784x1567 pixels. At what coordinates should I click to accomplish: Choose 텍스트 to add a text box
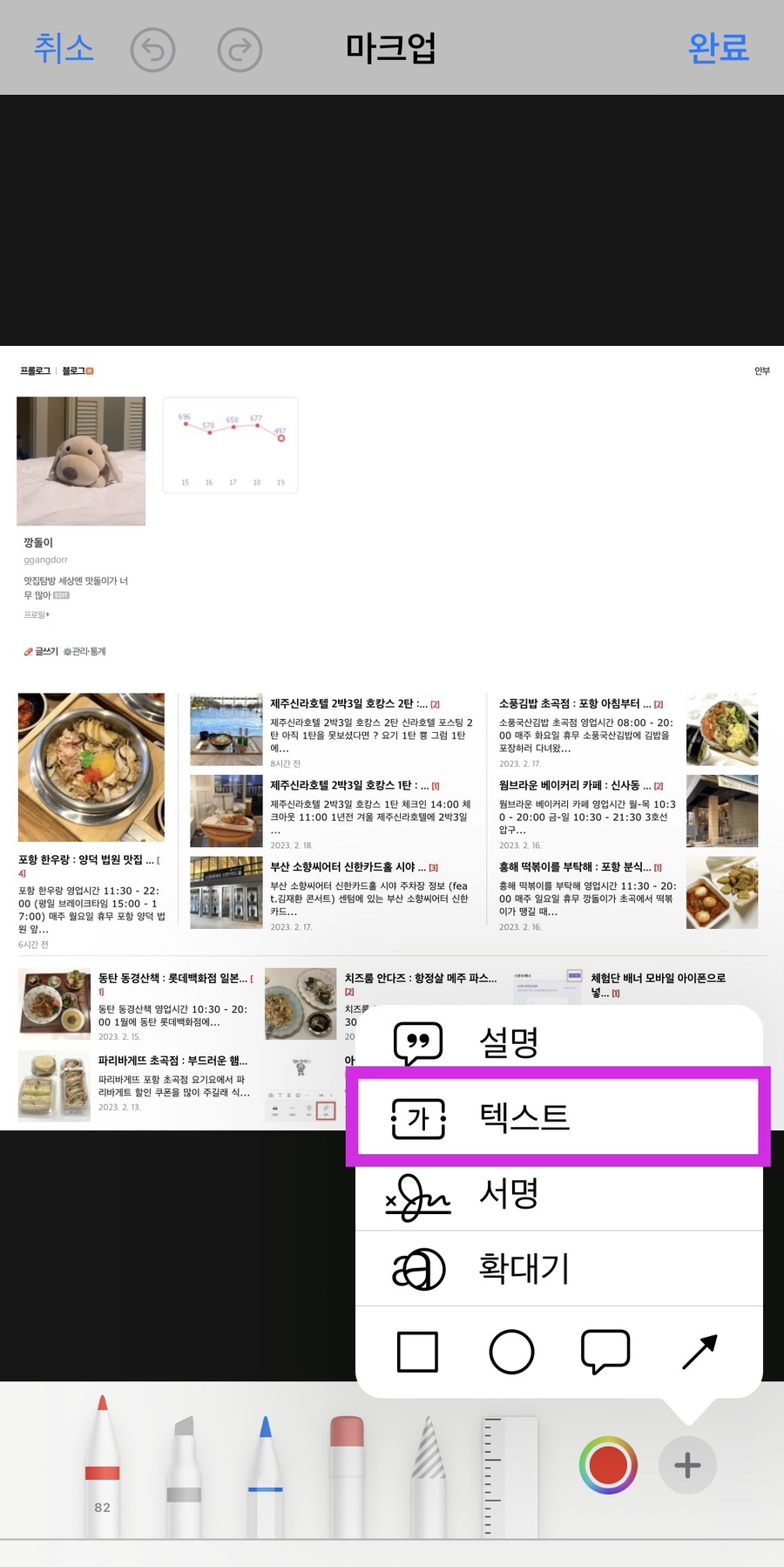click(558, 1117)
